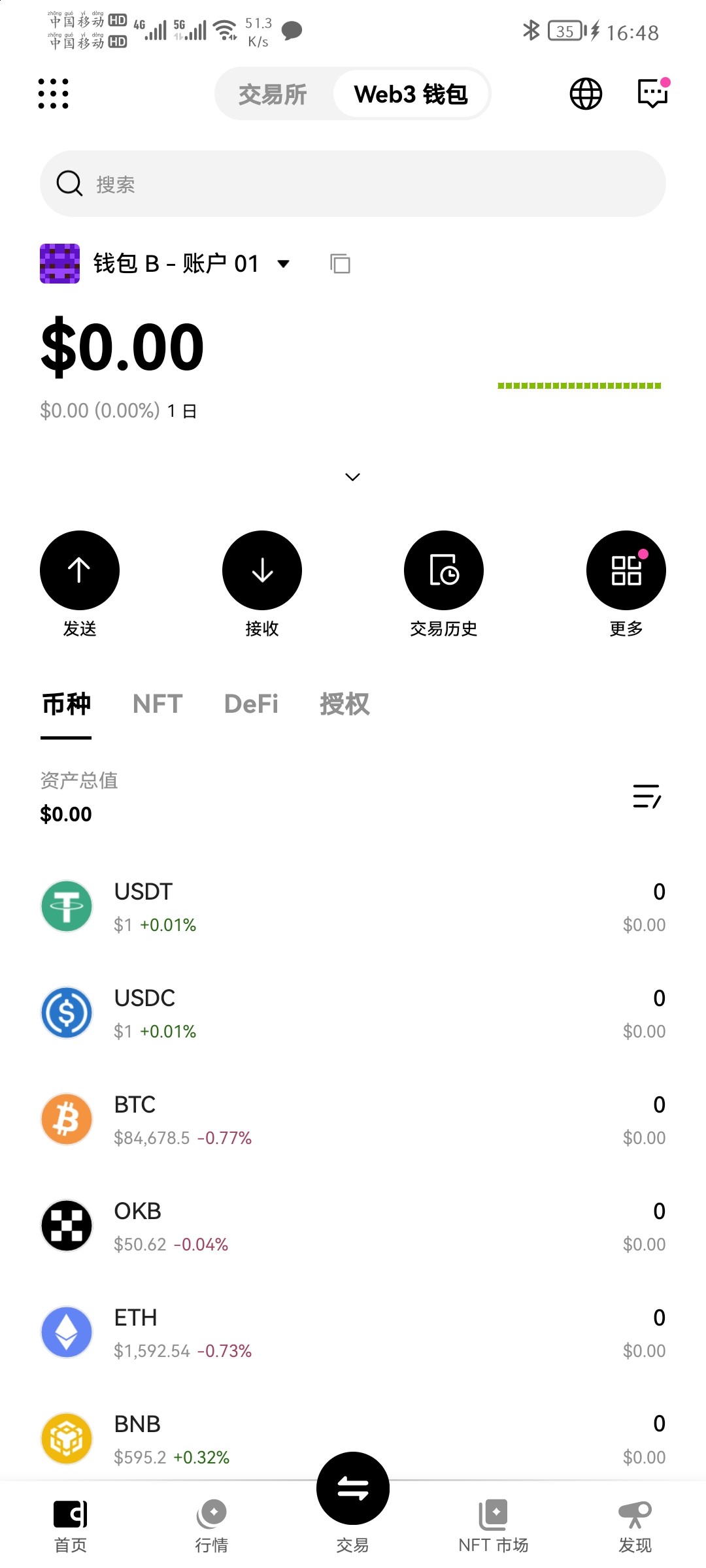Tap the center 交易 swap button
The height and width of the screenshot is (1568, 706).
353,1489
